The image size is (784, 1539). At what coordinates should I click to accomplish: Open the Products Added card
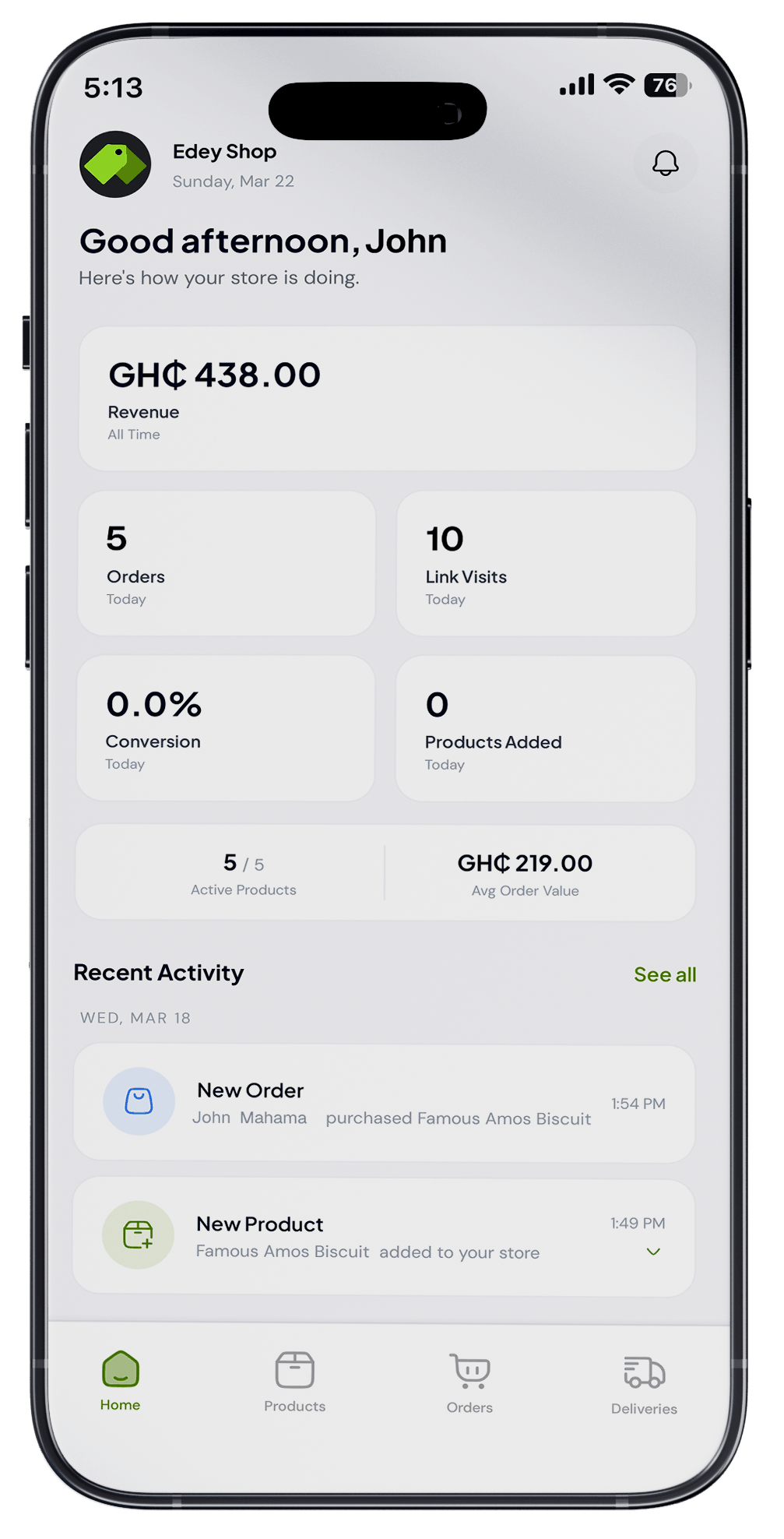pos(545,728)
